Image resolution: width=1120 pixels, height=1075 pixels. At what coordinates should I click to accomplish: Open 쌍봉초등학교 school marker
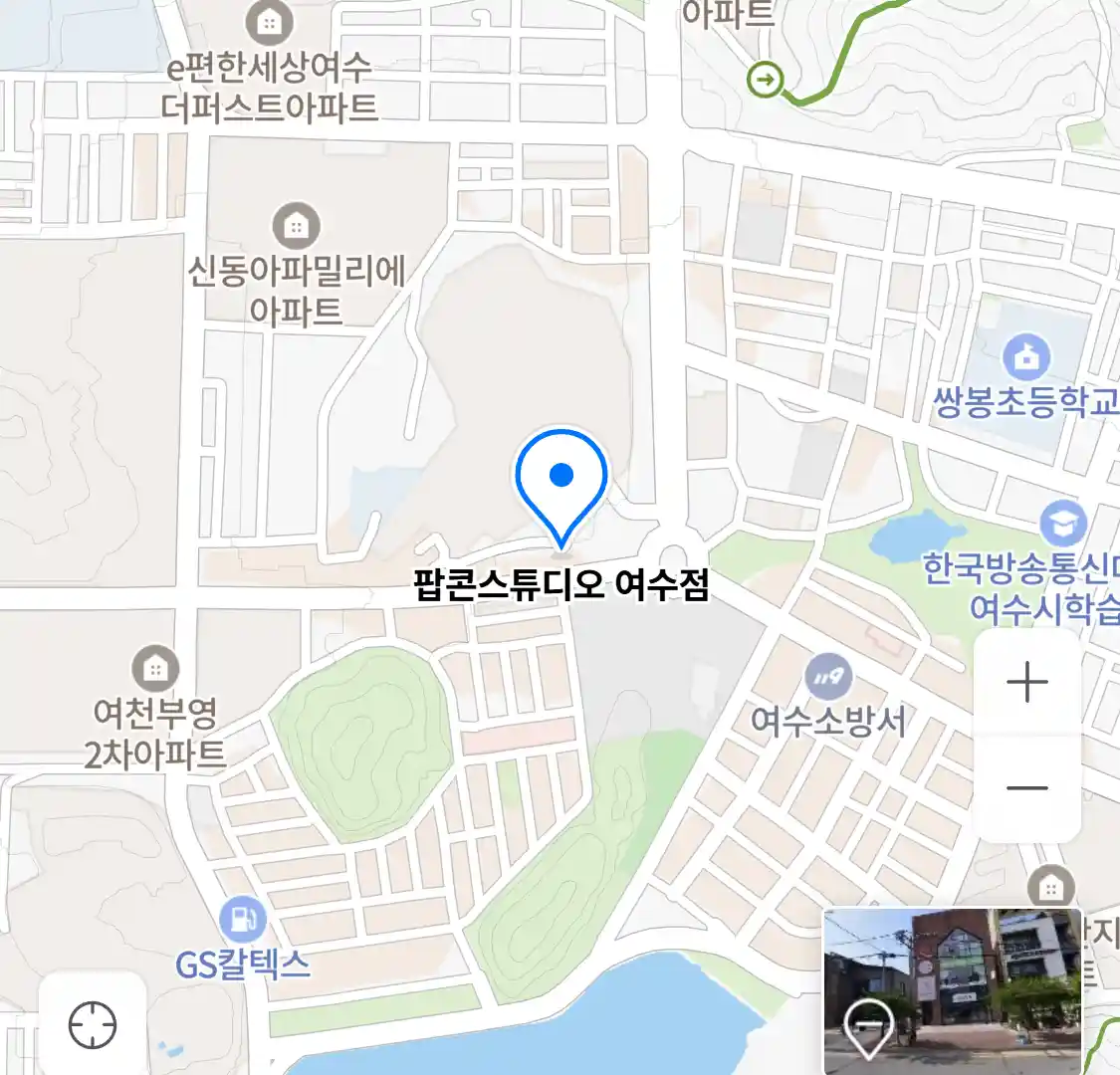pyautogui.click(x=1026, y=355)
